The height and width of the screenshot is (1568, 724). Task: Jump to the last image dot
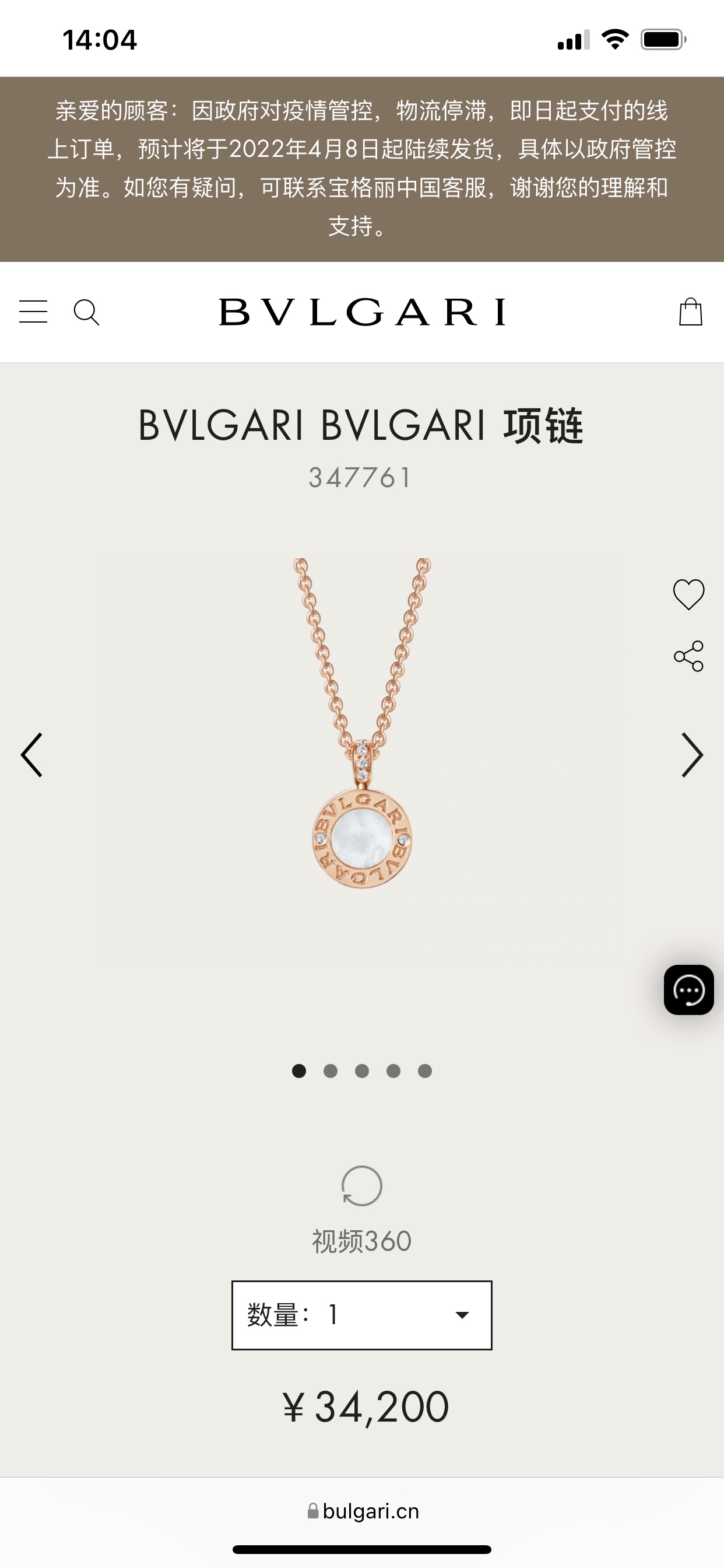click(425, 1070)
